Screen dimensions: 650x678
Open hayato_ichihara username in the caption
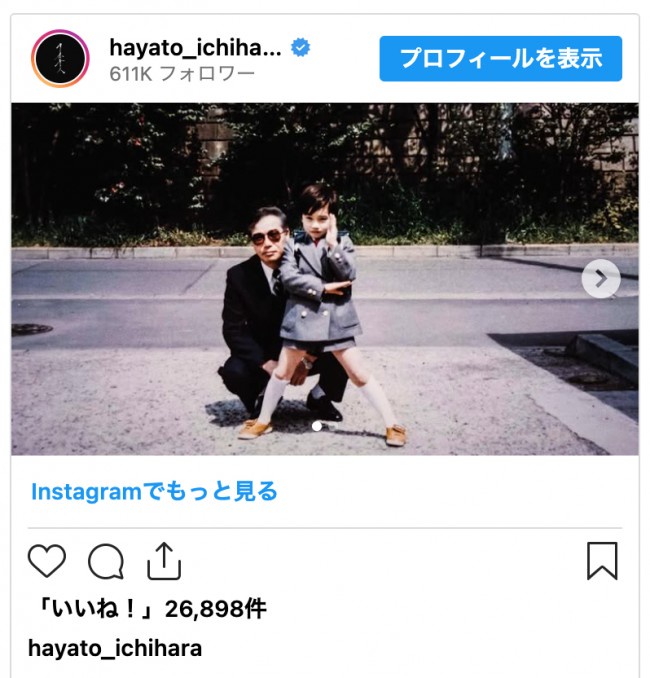(x=115, y=648)
